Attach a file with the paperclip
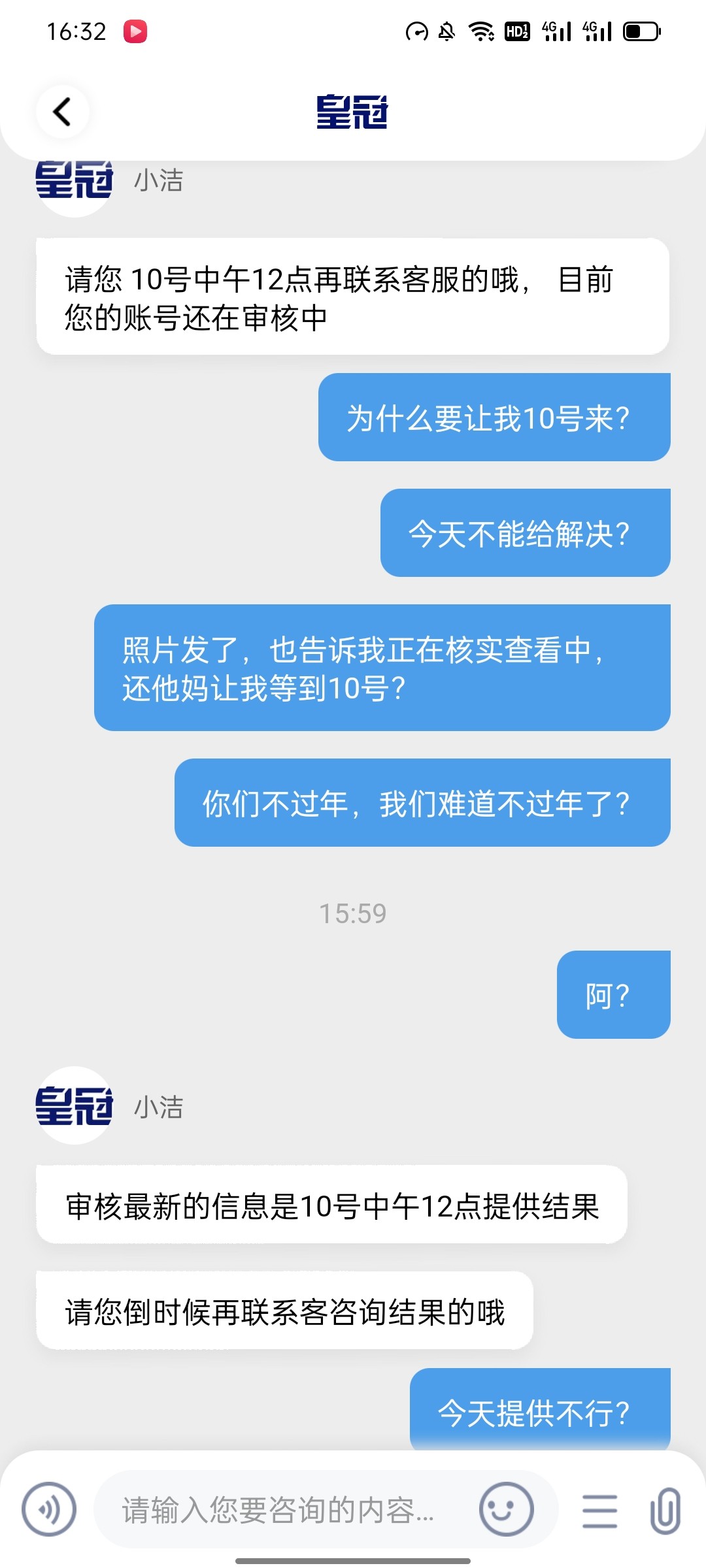The width and height of the screenshot is (706, 1568). [665, 1510]
